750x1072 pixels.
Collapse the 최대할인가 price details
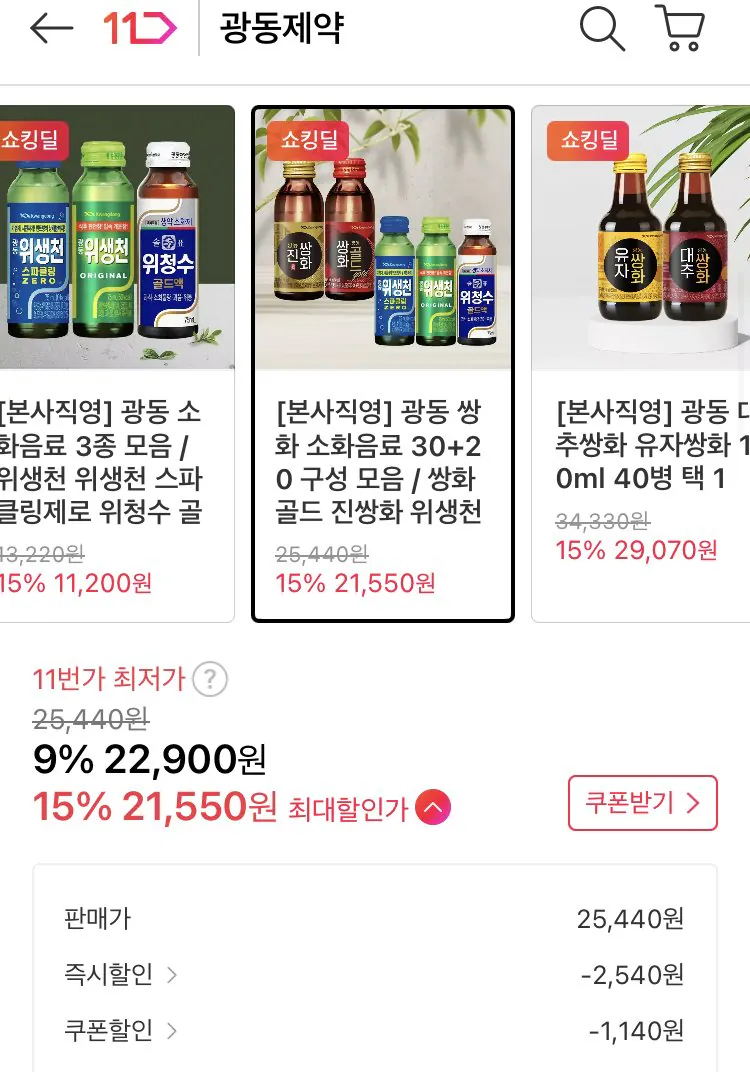point(434,808)
